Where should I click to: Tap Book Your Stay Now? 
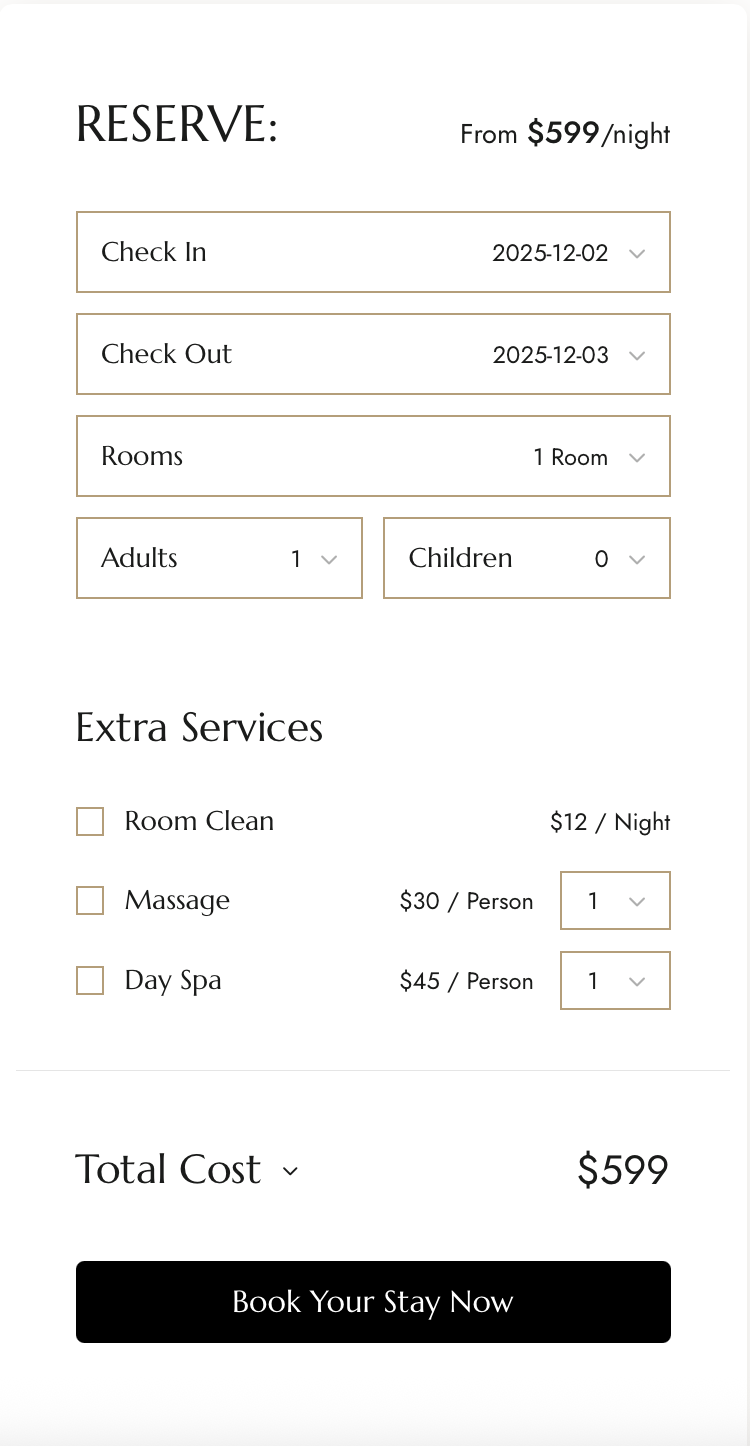373,1301
